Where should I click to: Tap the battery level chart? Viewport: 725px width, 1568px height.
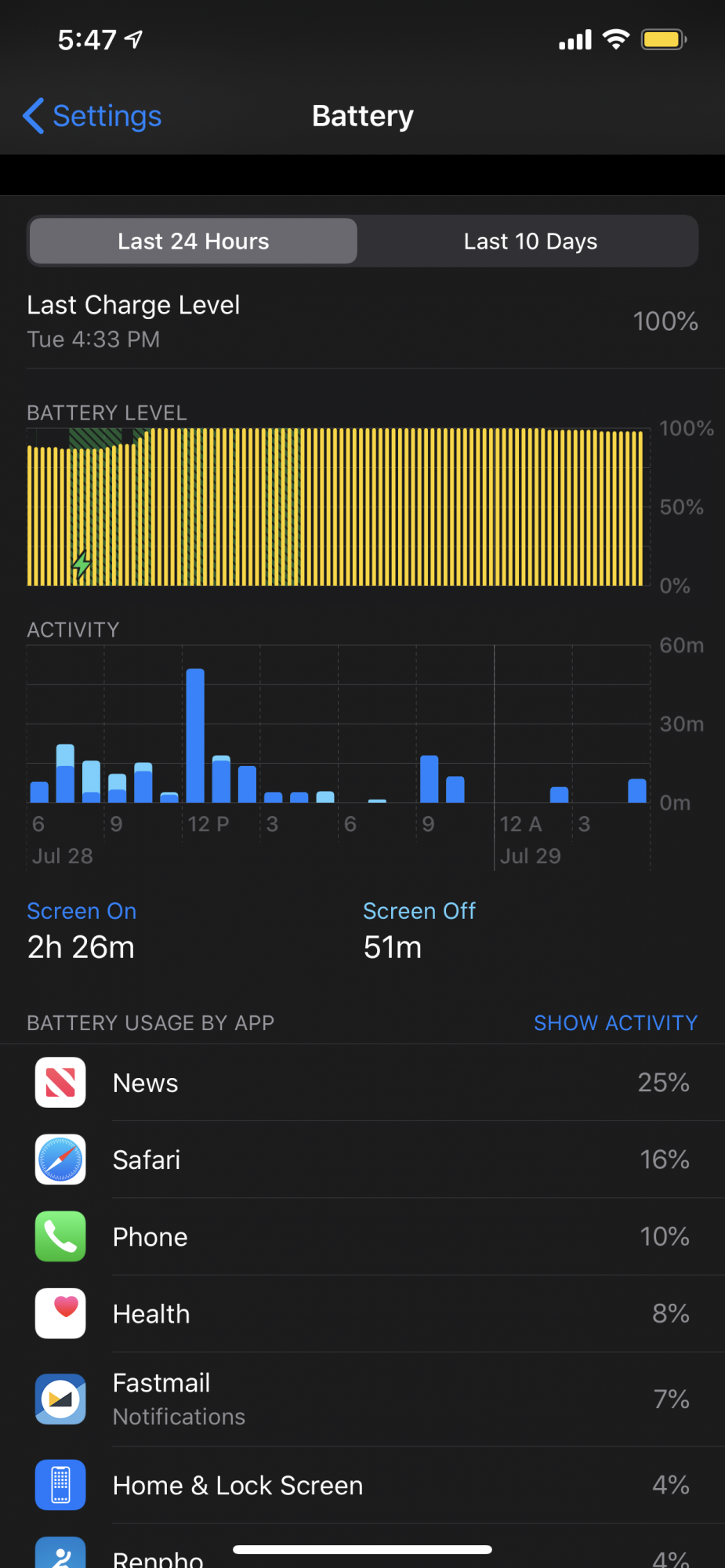click(335, 506)
